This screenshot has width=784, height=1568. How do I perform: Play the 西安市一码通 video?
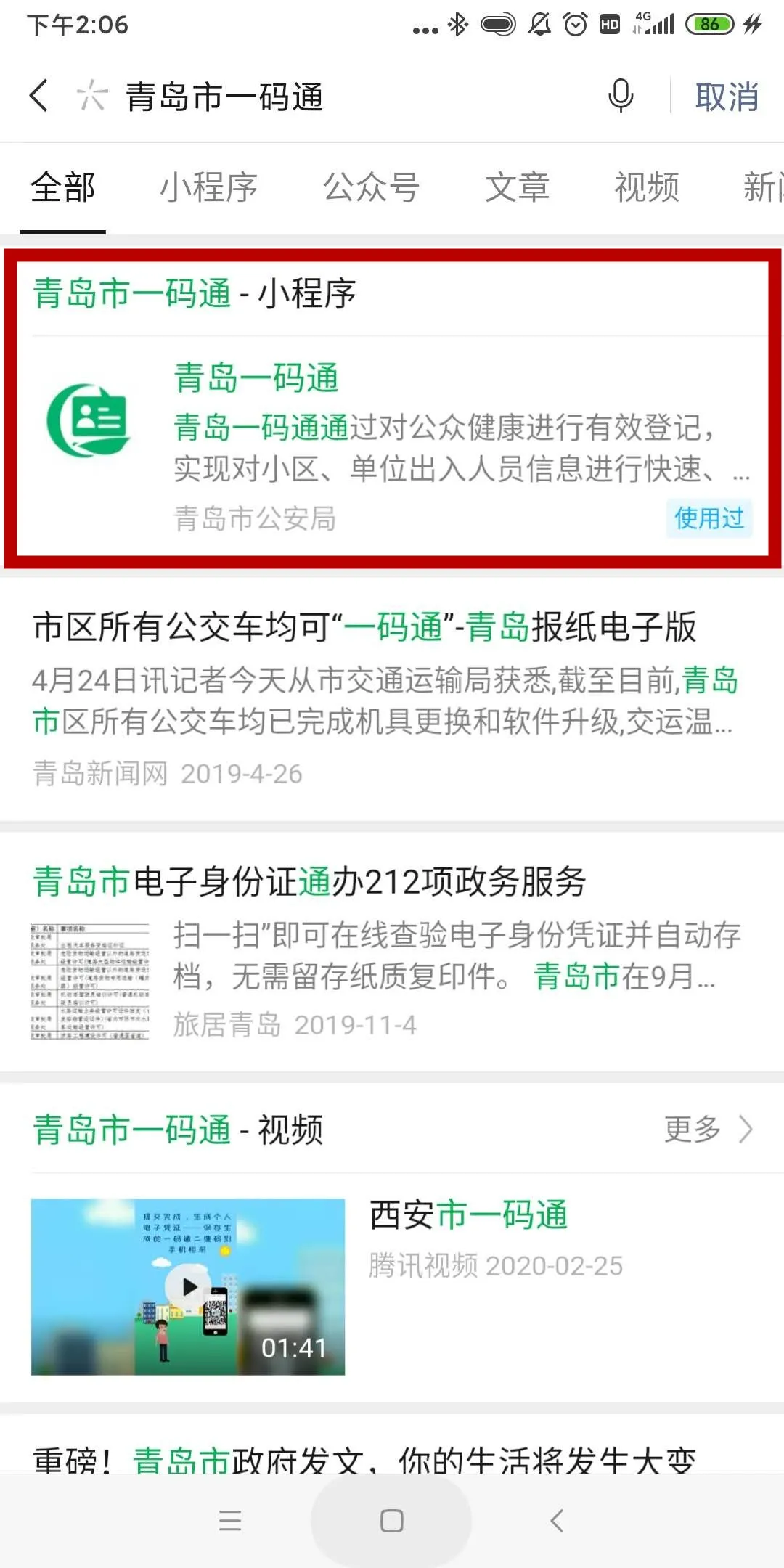pos(188,1286)
